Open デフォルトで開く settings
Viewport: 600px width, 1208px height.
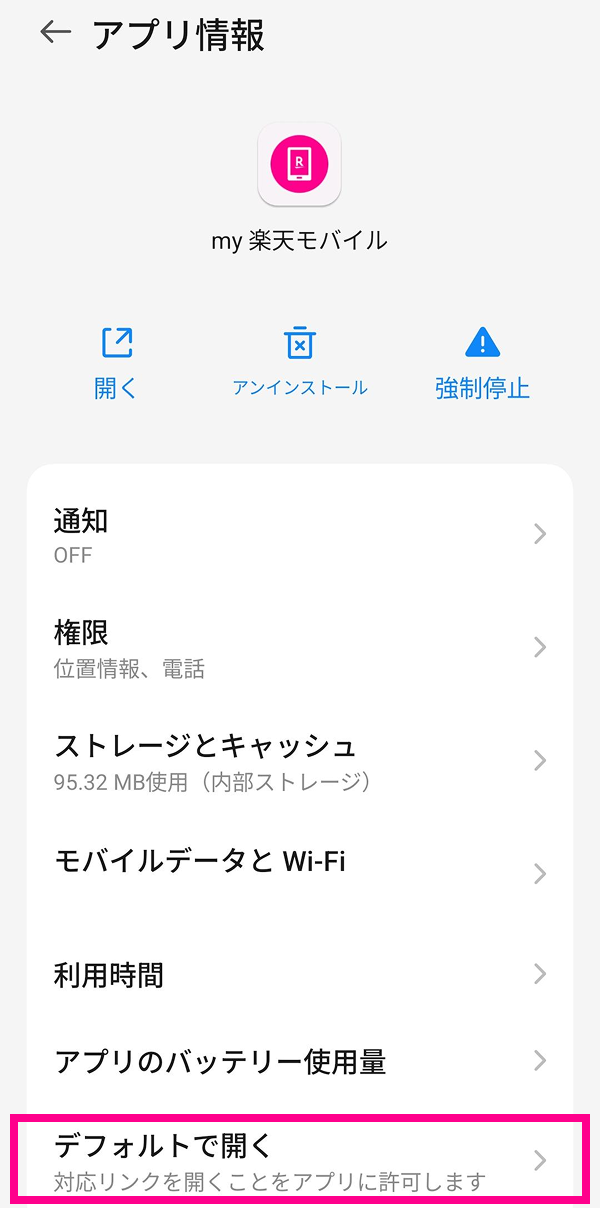click(300, 1158)
